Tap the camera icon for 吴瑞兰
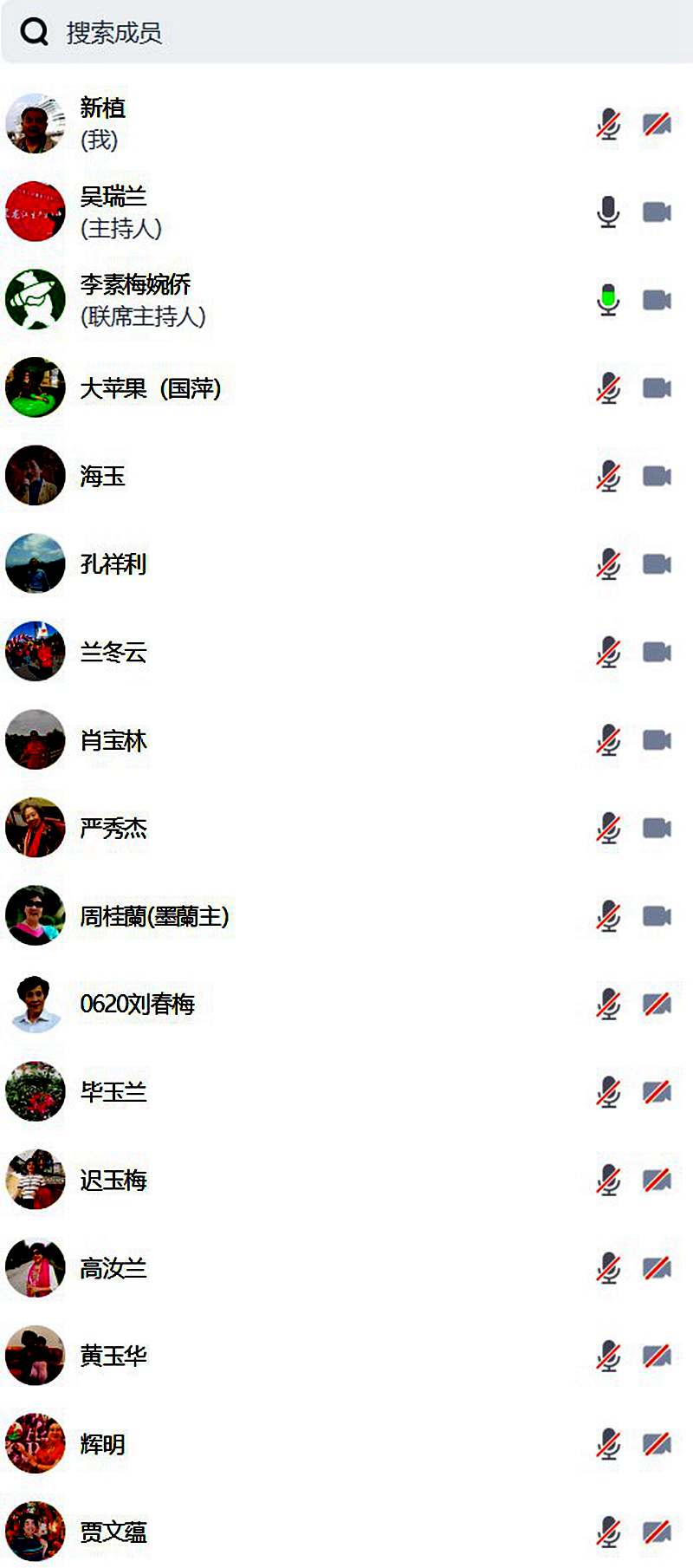Screen dimensions: 693x1568 coord(657,211)
